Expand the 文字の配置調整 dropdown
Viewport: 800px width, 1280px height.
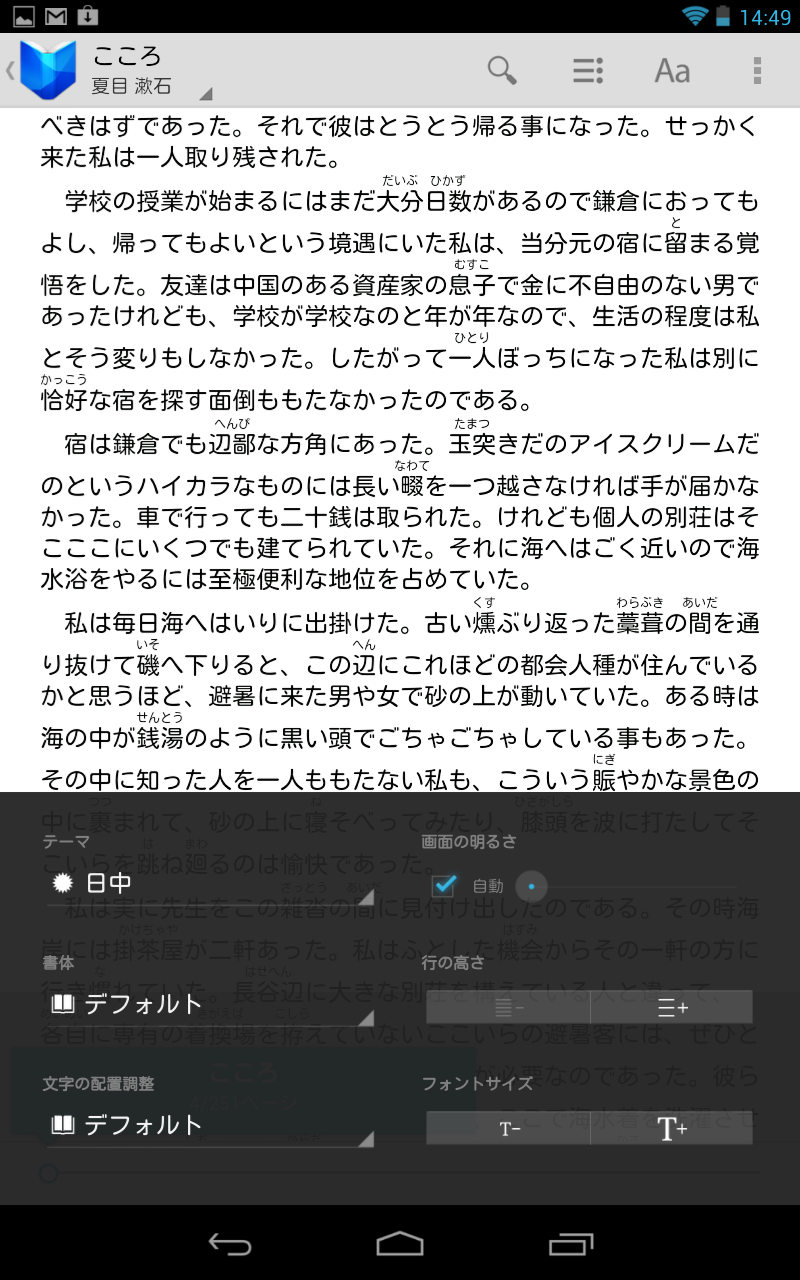click(x=209, y=1125)
